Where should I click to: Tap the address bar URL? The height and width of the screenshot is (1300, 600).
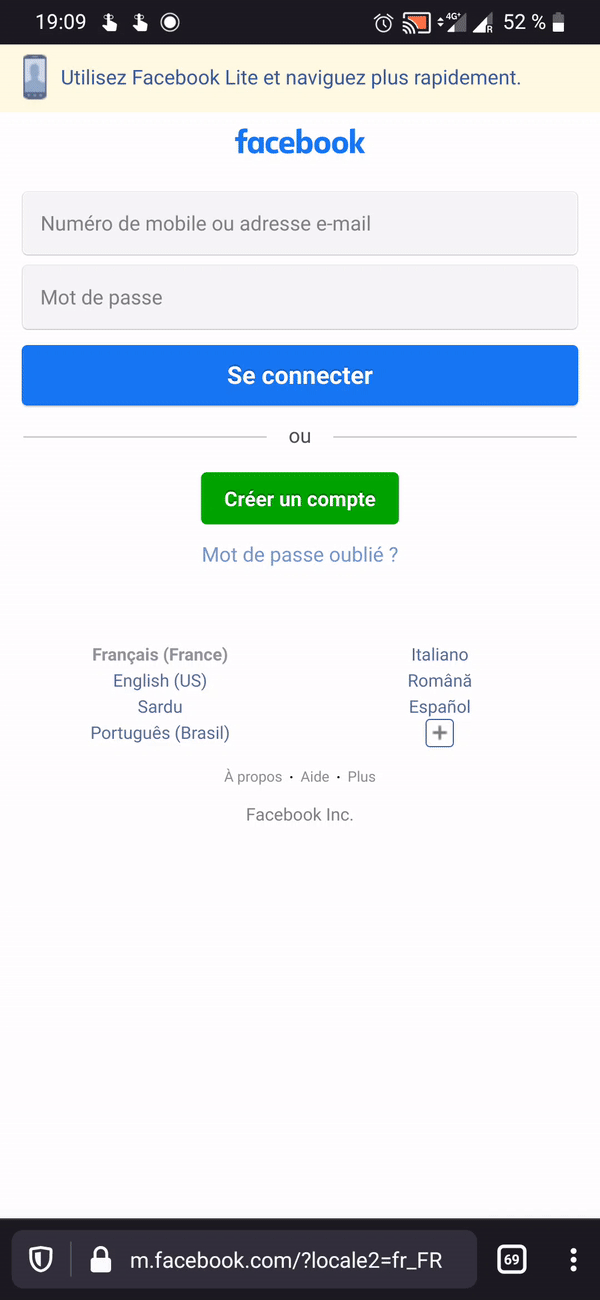[x=286, y=1259]
